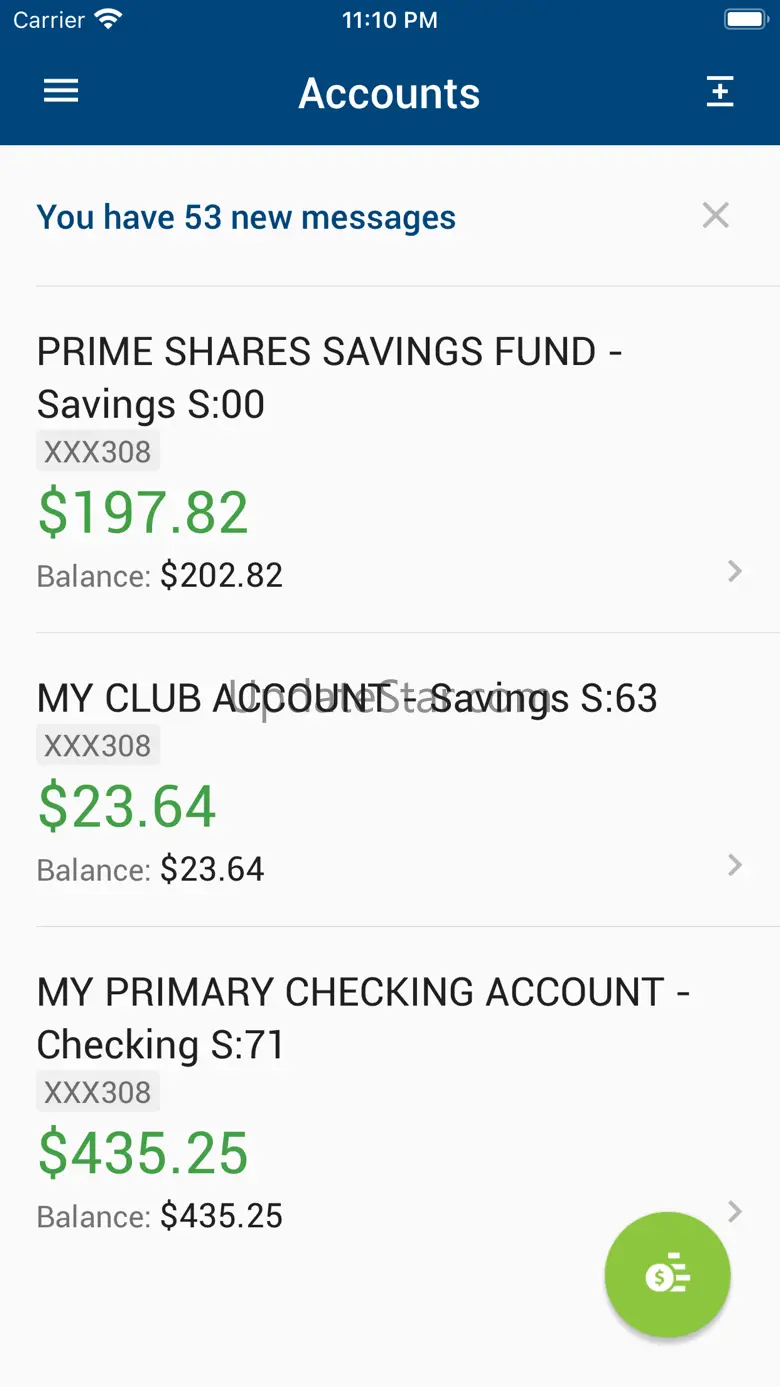
Task: Dismiss the new messages banner
Action: pos(715,215)
